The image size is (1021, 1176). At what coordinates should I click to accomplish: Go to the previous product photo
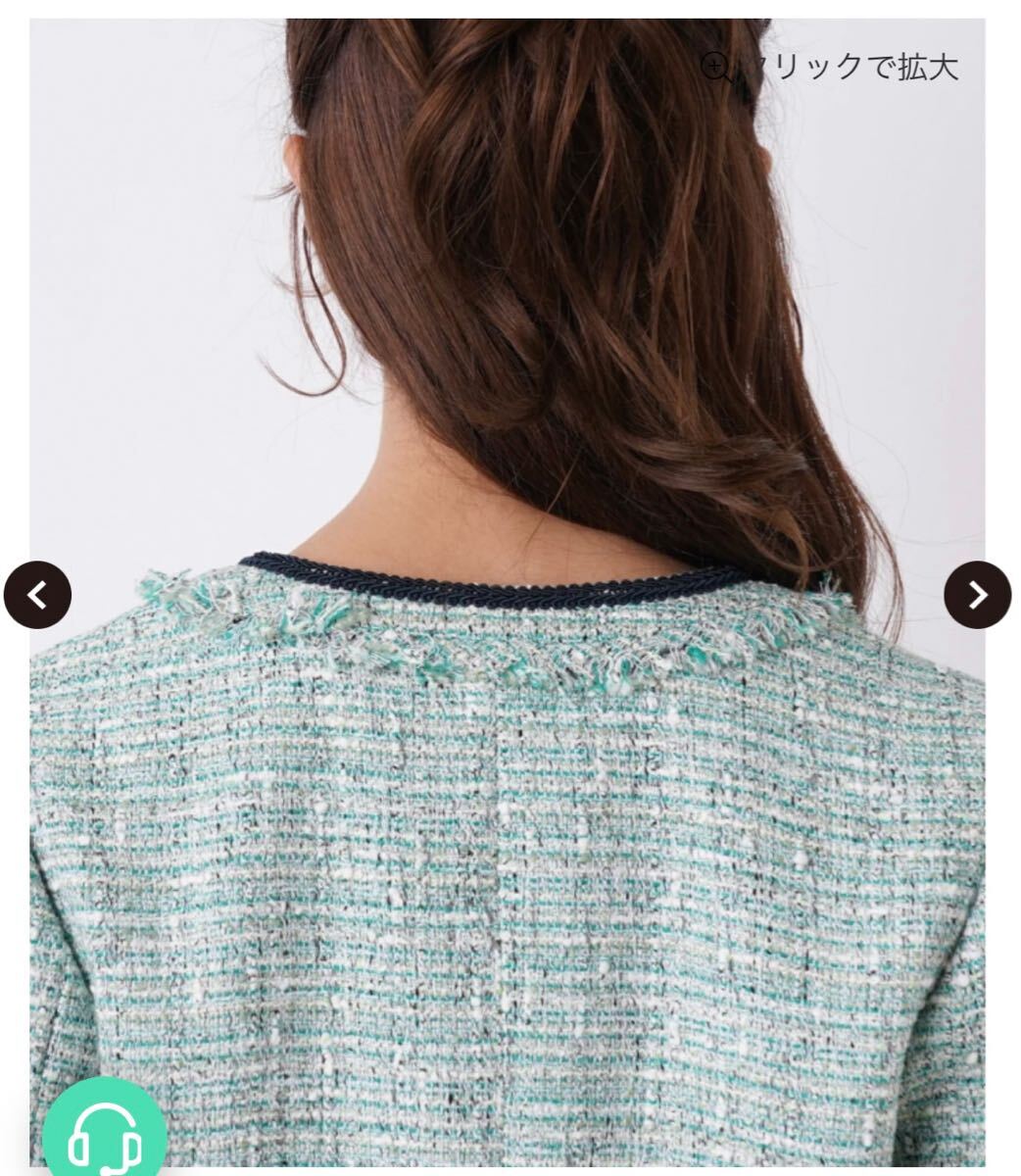click(37, 595)
